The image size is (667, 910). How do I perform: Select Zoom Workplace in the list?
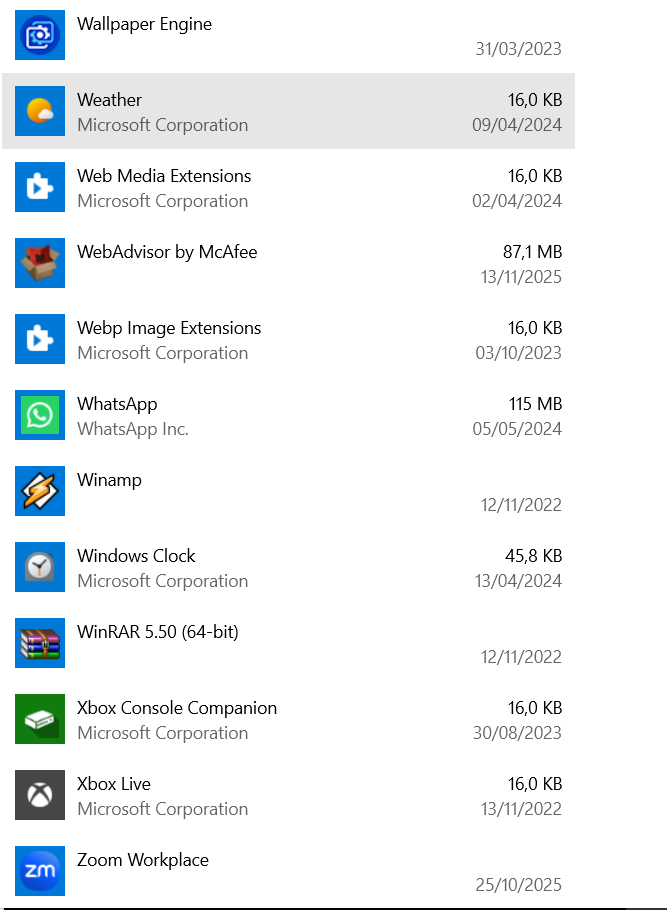288,872
